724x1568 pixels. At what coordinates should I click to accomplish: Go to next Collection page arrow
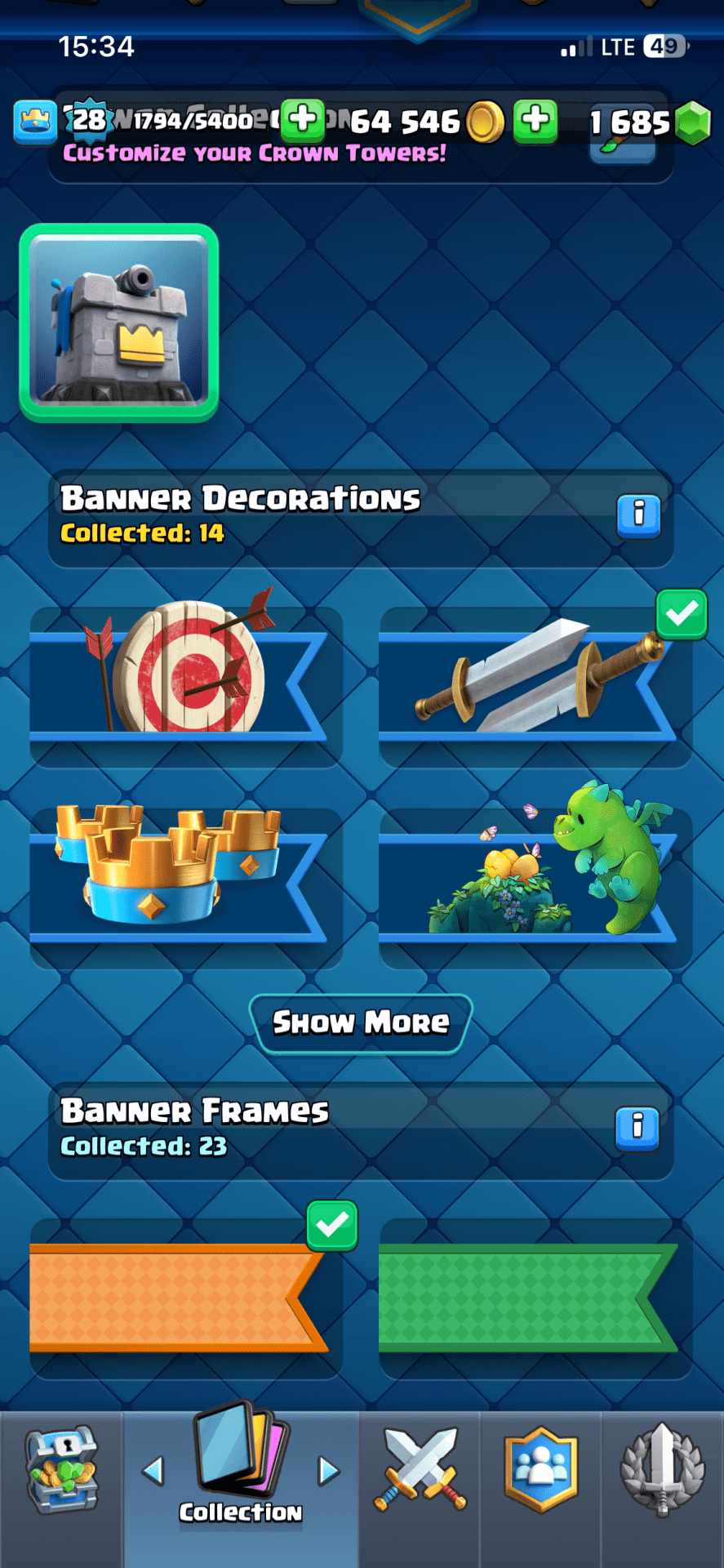click(x=328, y=1471)
